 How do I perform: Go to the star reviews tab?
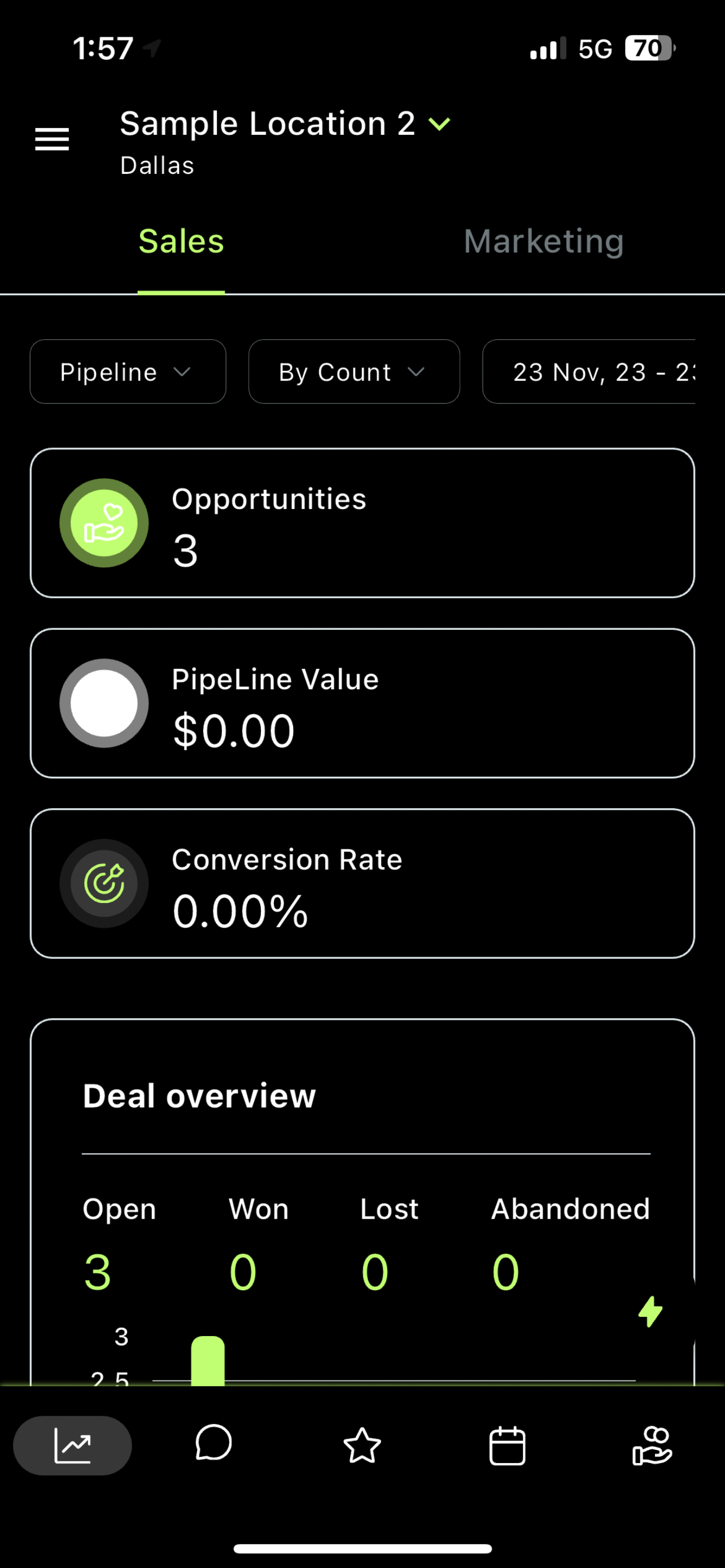click(x=362, y=1445)
